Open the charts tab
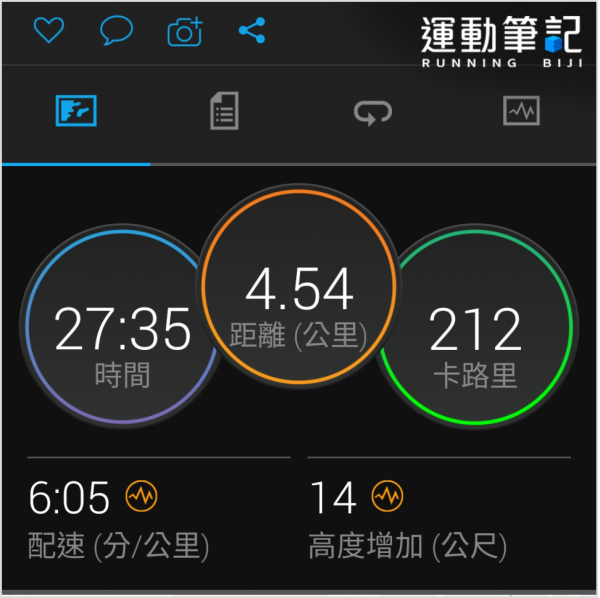Viewport: 600px width, 598px height. tap(521, 111)
